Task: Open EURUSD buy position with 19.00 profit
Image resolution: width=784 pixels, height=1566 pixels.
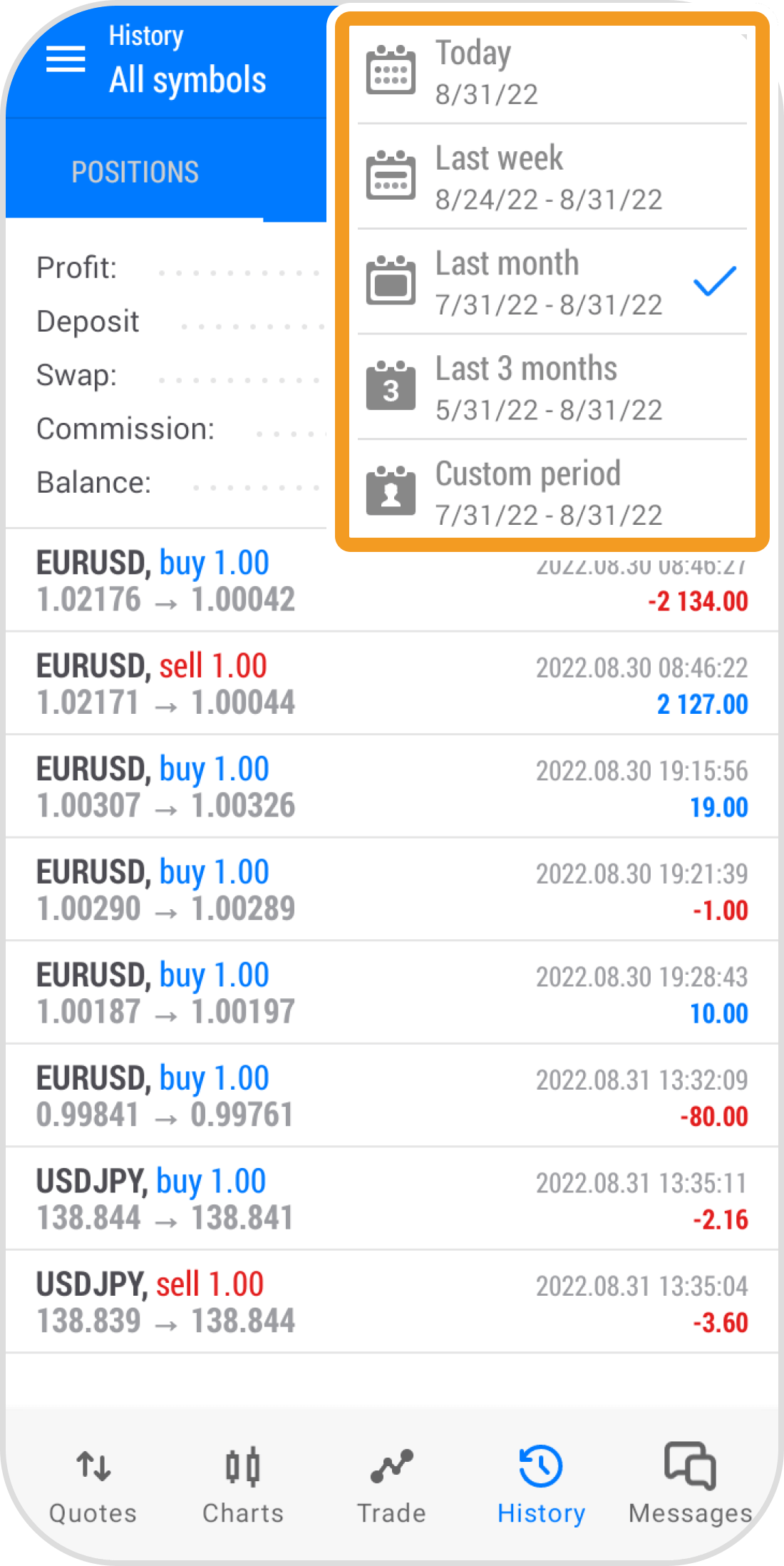Action: pos(391,787)
